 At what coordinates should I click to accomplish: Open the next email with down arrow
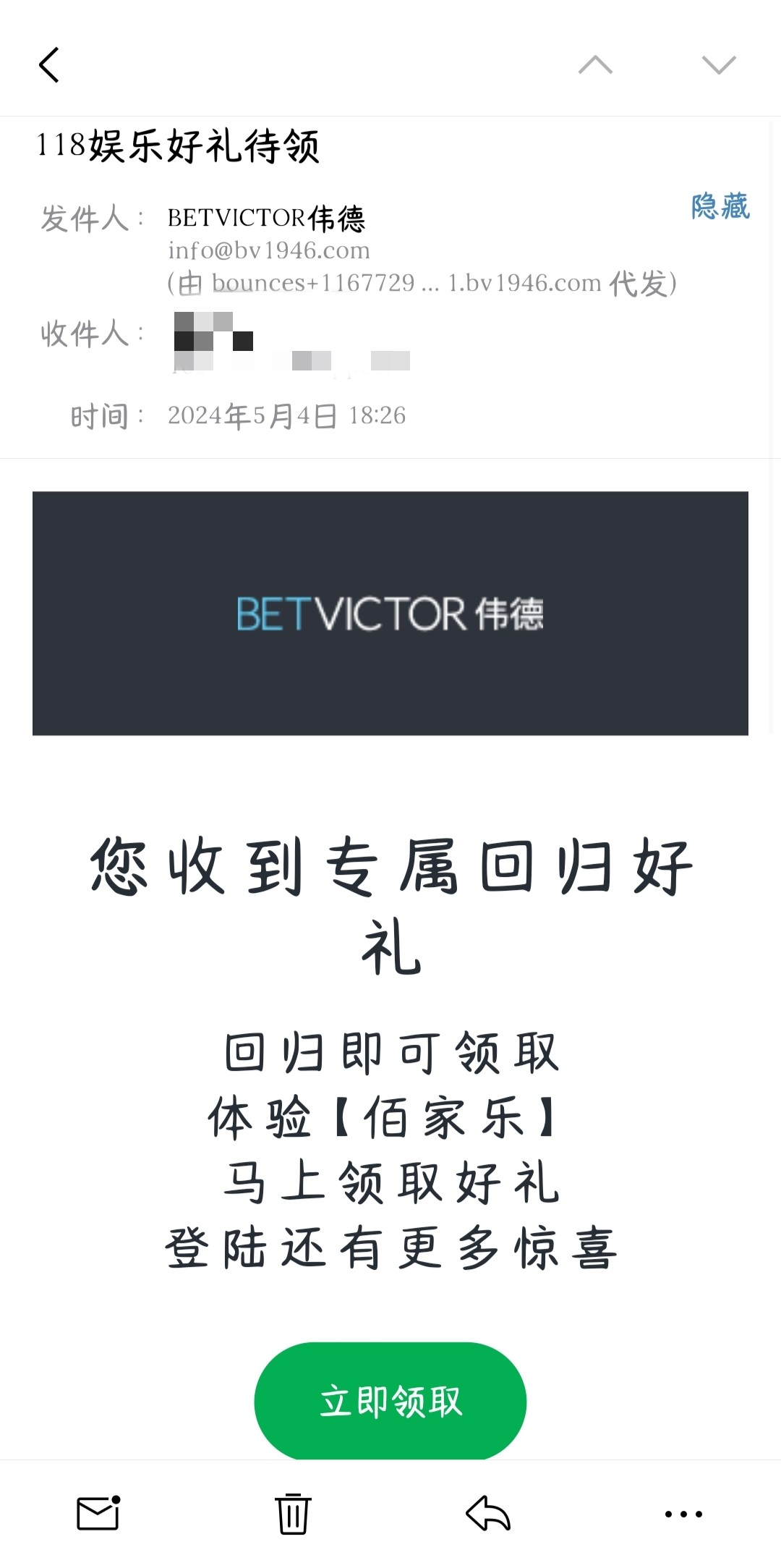pyautogui.click(x=719, y=65)
